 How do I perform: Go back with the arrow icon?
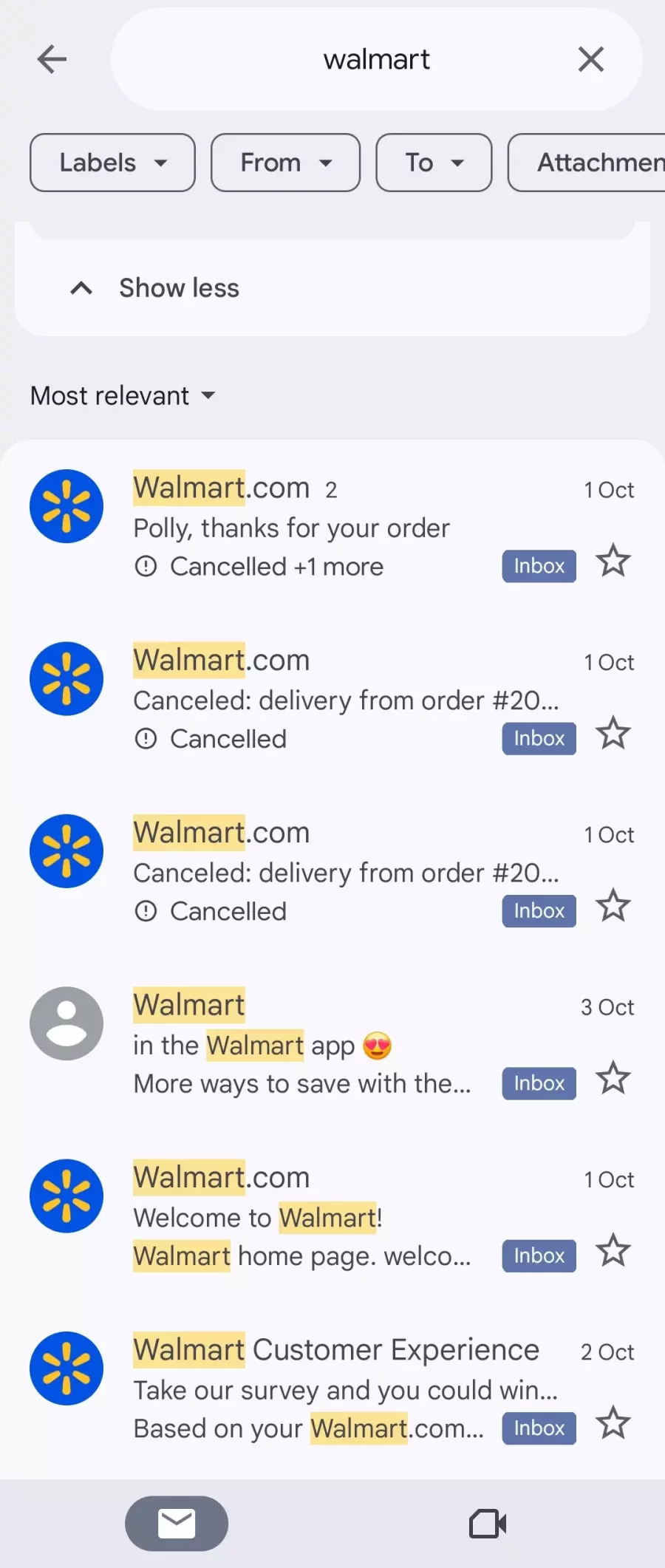[x=52, y=59]
